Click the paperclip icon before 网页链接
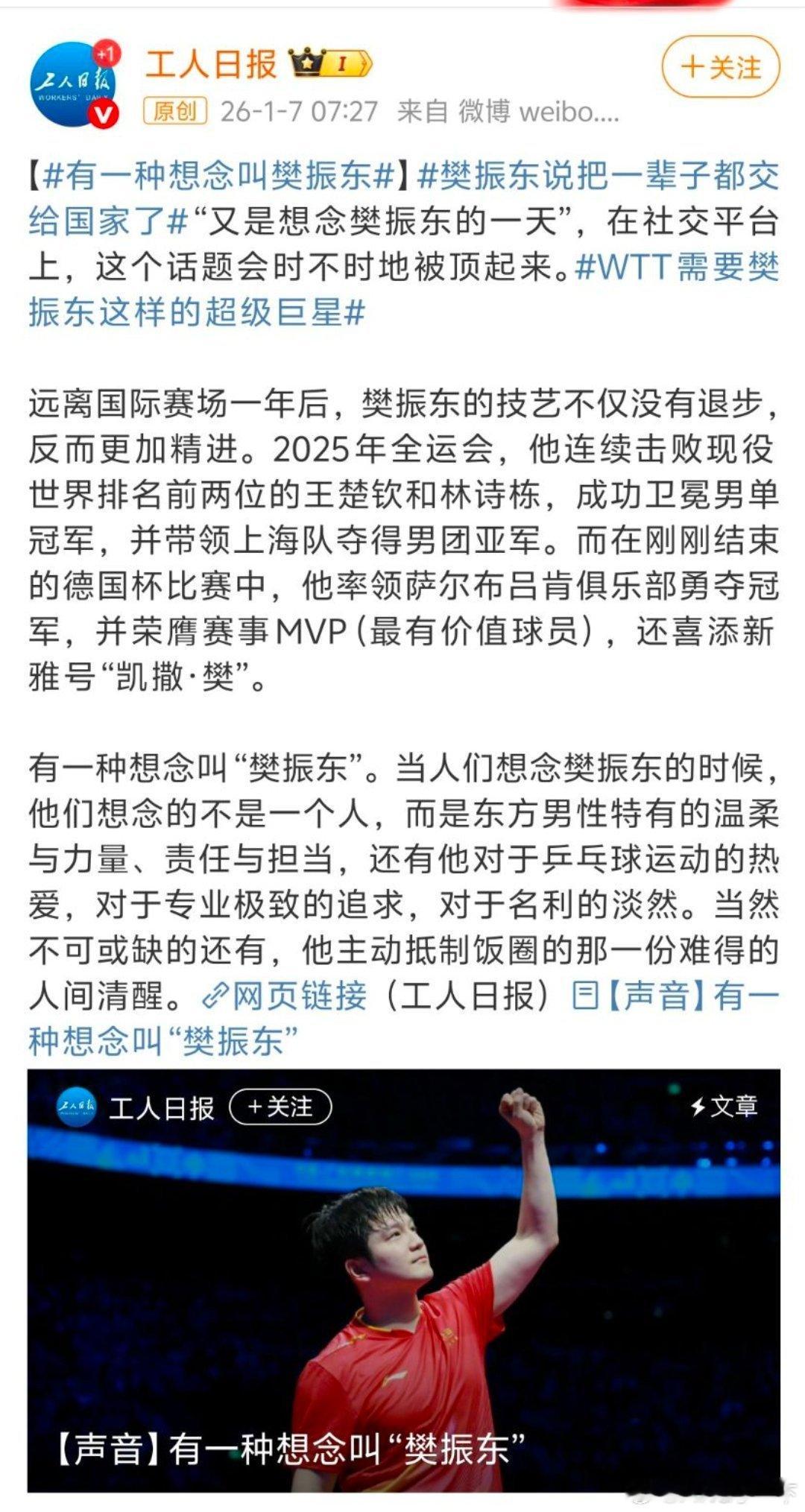Image resolution: width=805 pixels, height=1512 pixels. 216,996
